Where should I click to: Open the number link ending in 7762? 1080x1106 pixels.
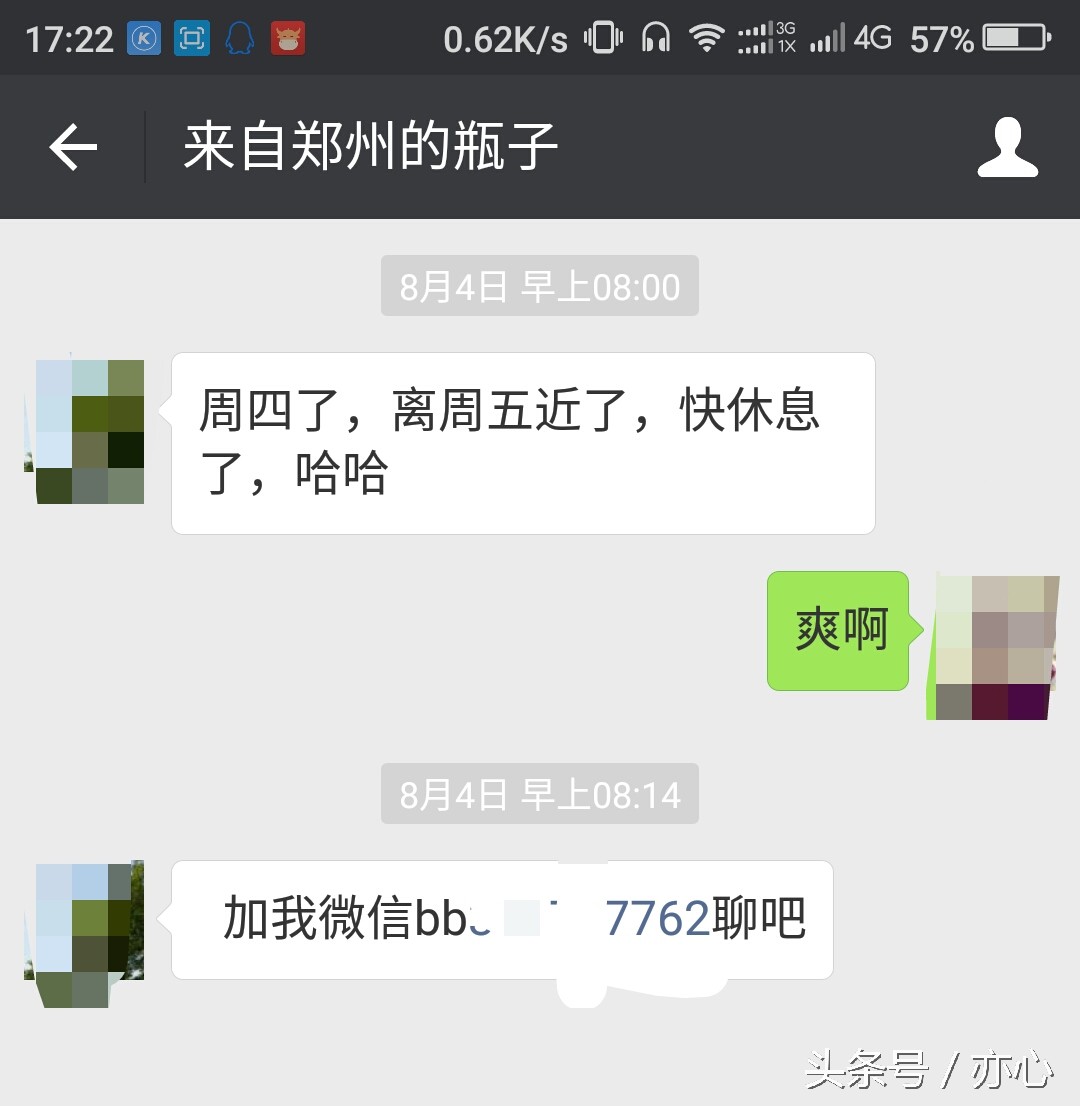click(657, 918)
